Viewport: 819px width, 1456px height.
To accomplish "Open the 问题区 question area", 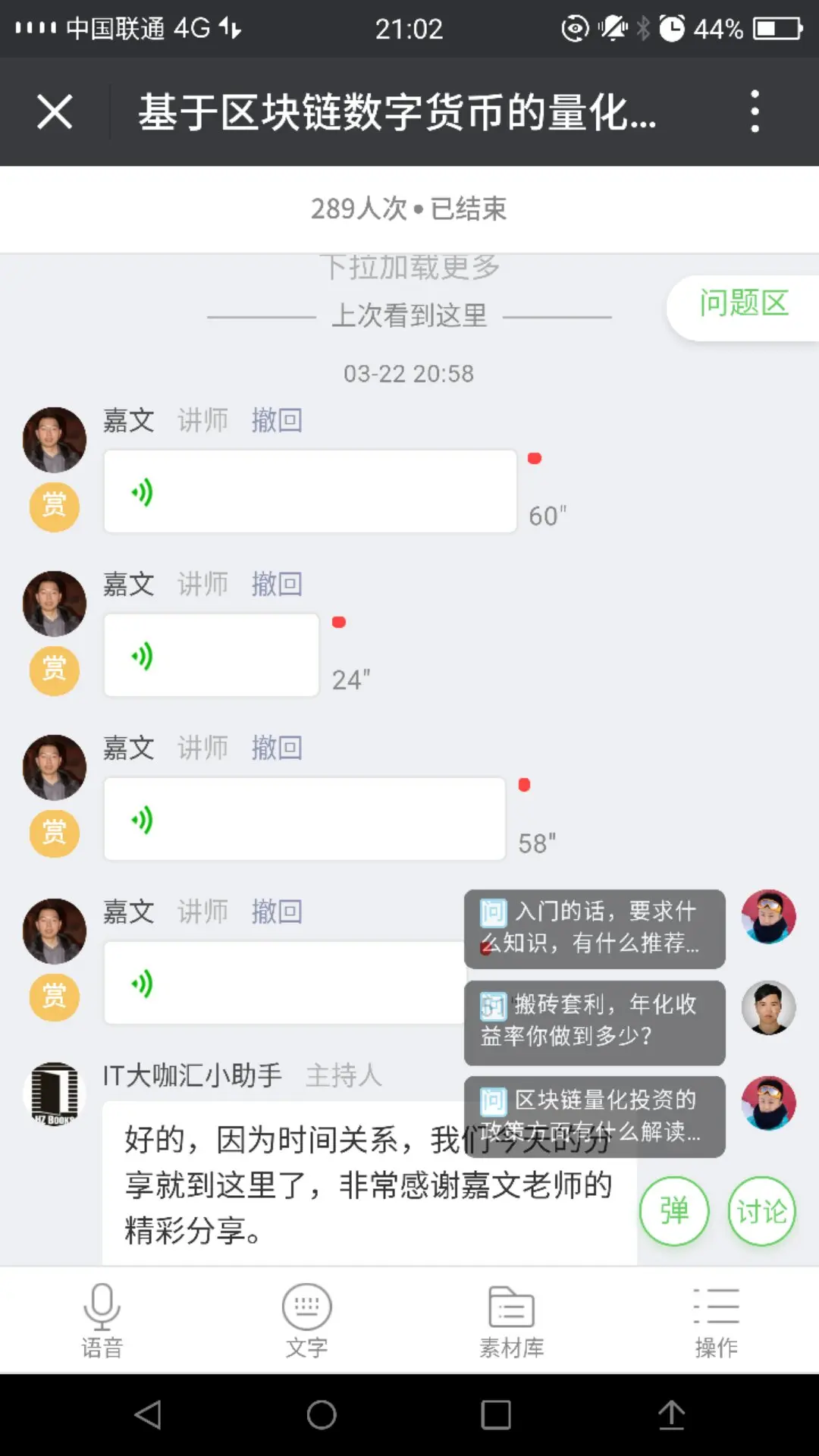I will coord(743,304).
